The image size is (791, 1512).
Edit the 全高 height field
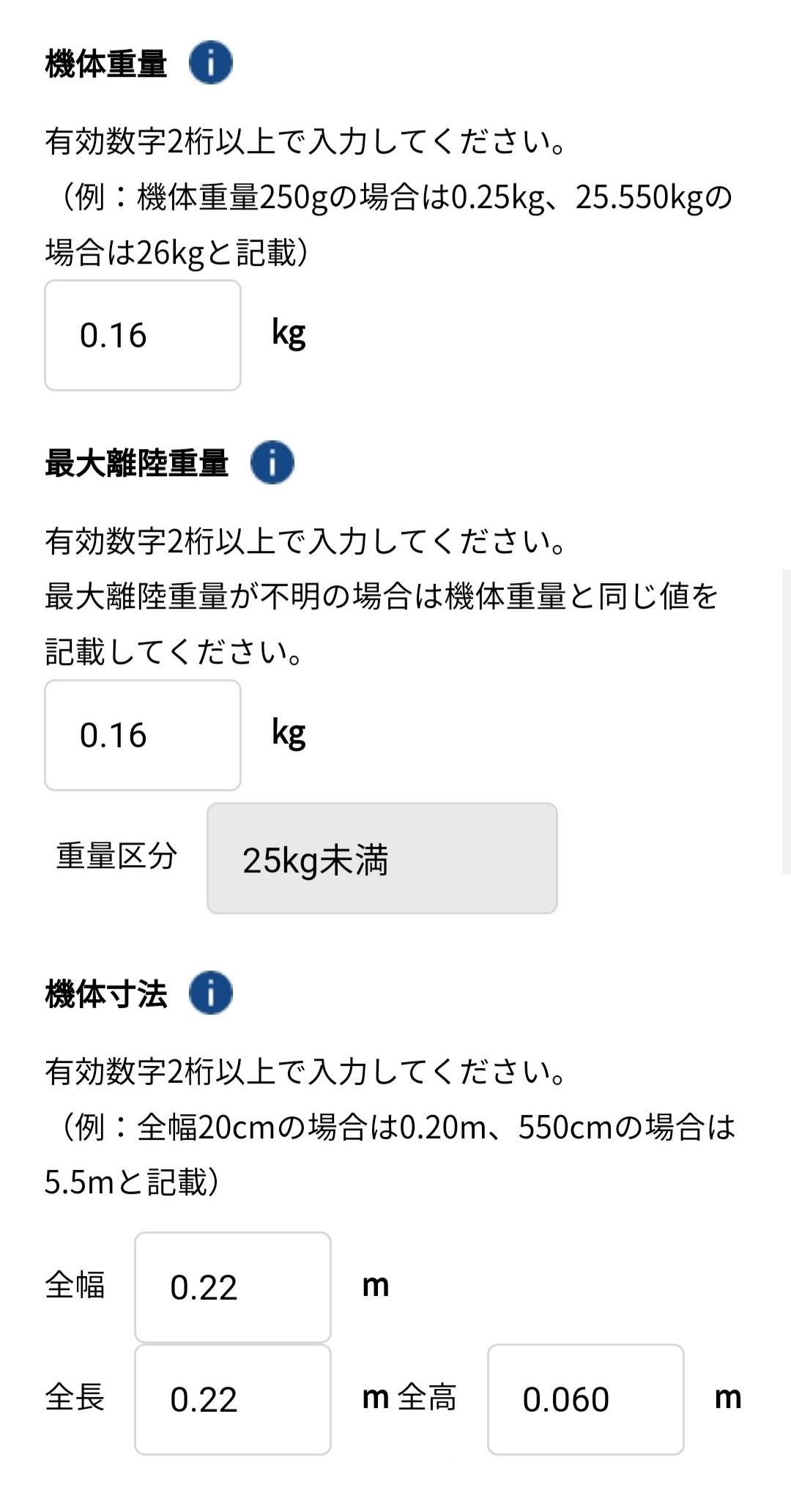(586, 1399)
